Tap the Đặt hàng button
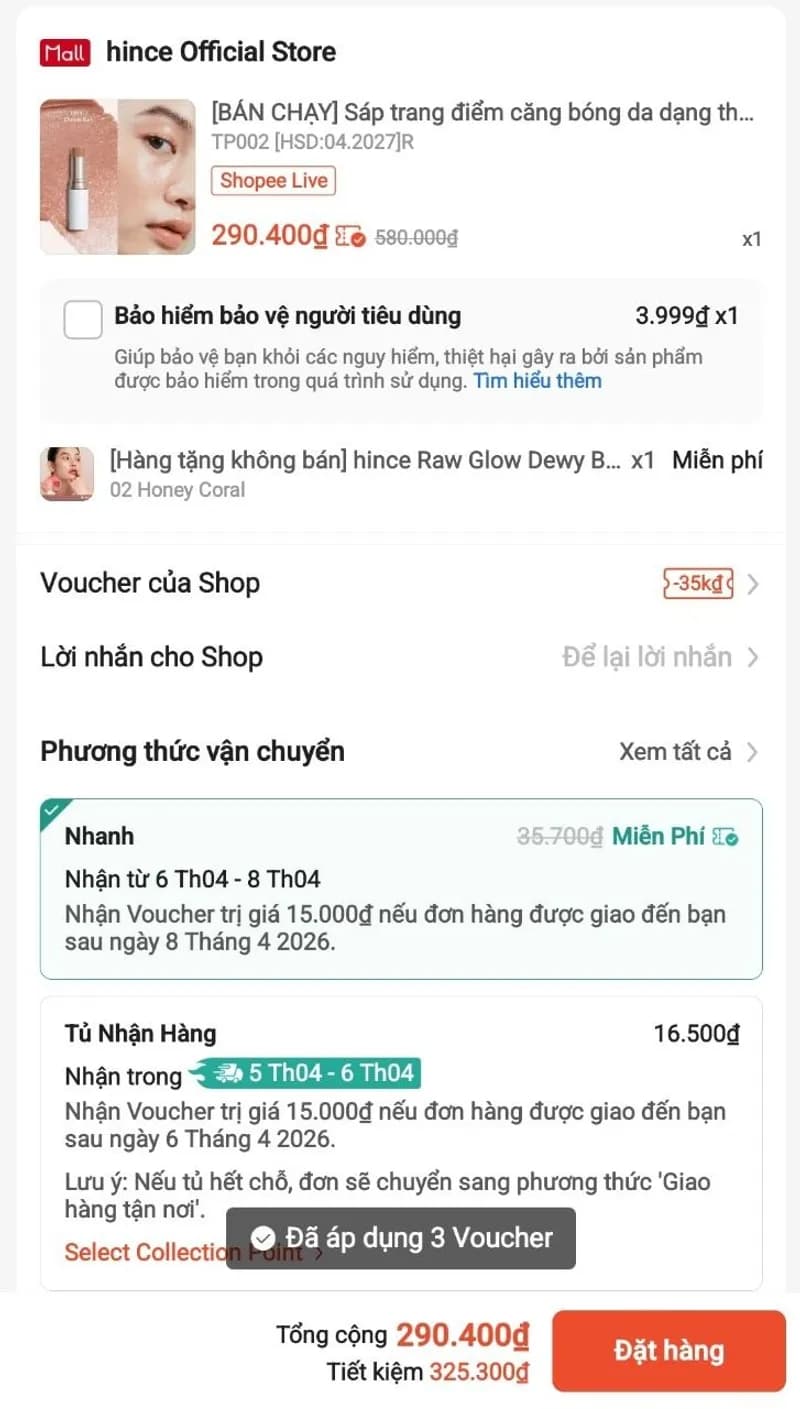The image size is (800, 1409). 668,1351
